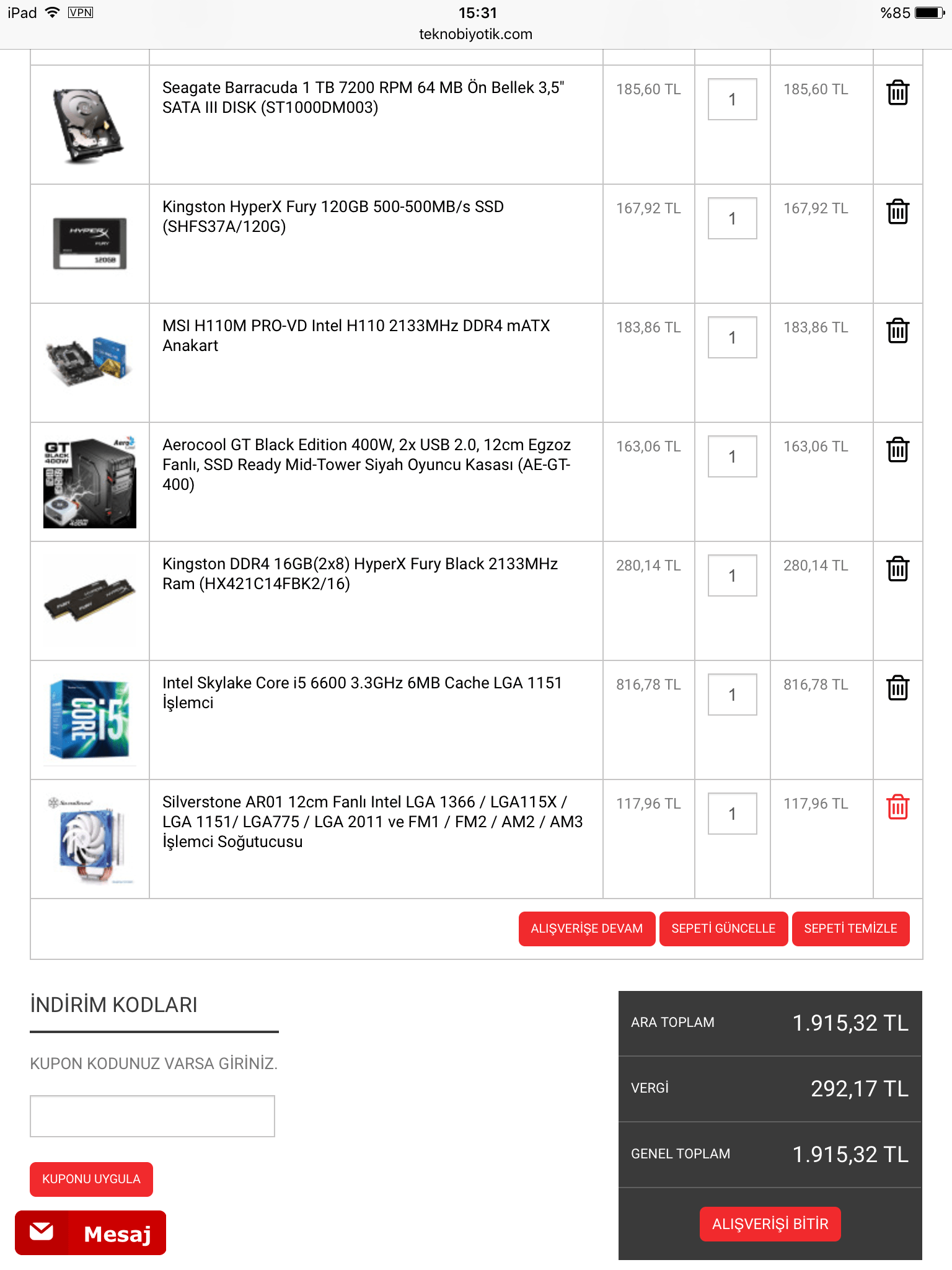952x1270 pixels.
Task: Tap ALIŞVERİŞE DEVAM button
Action: click(x=586, y=928)
